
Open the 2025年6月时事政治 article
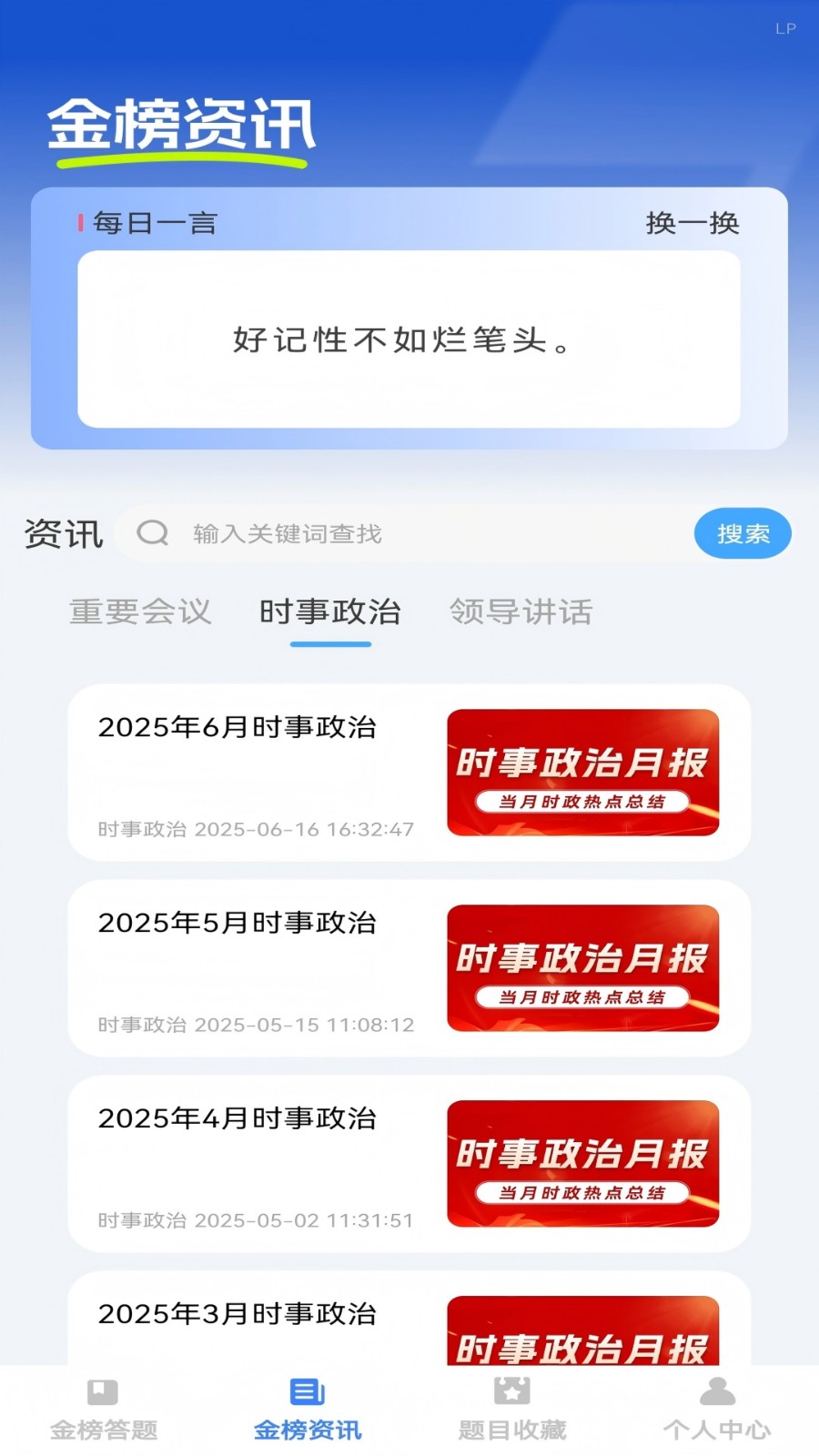[x=239, y=728]
